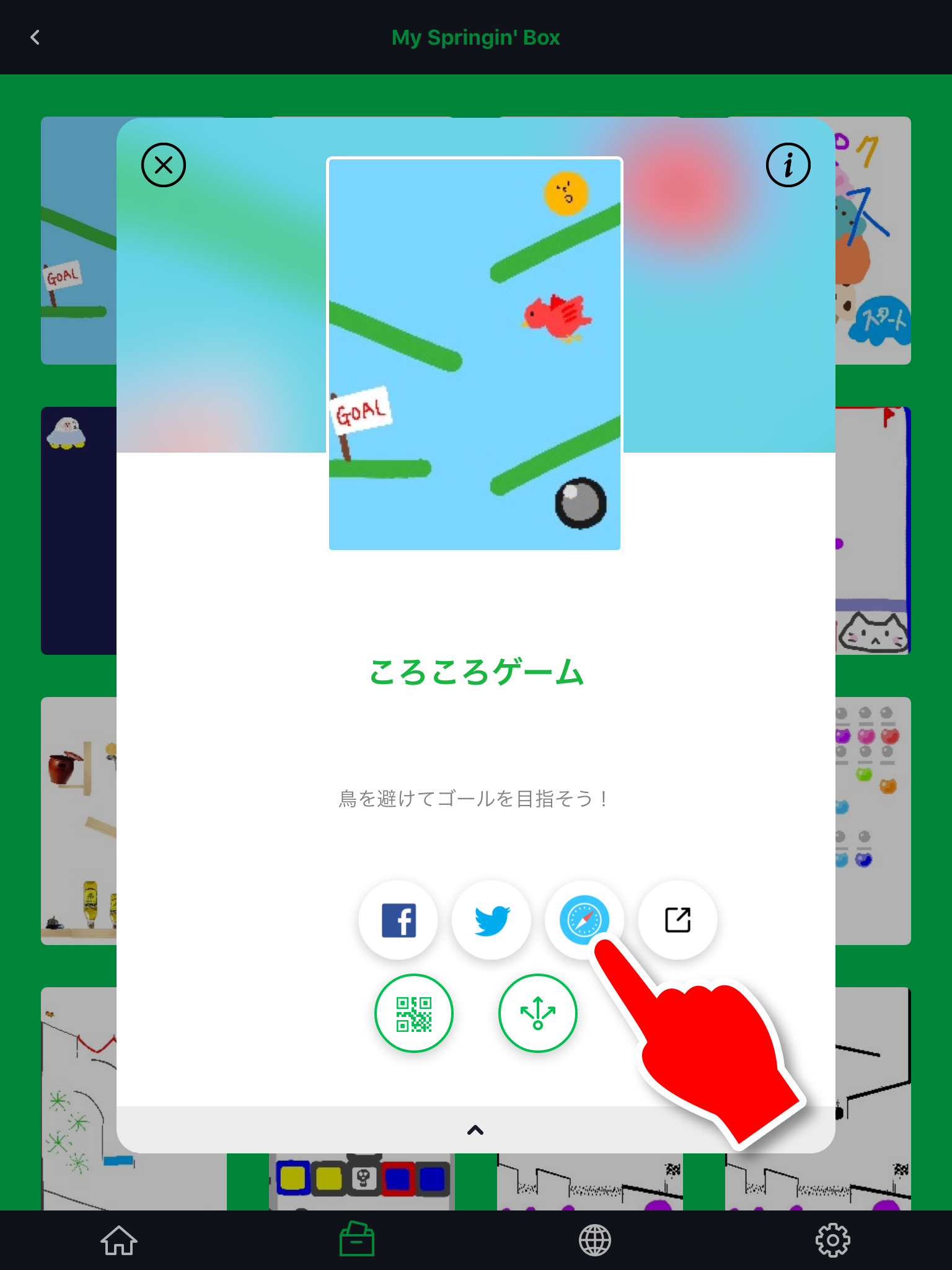Expand the bottom chevron panel
The image size is (952, 1270).
[475, 1130]
